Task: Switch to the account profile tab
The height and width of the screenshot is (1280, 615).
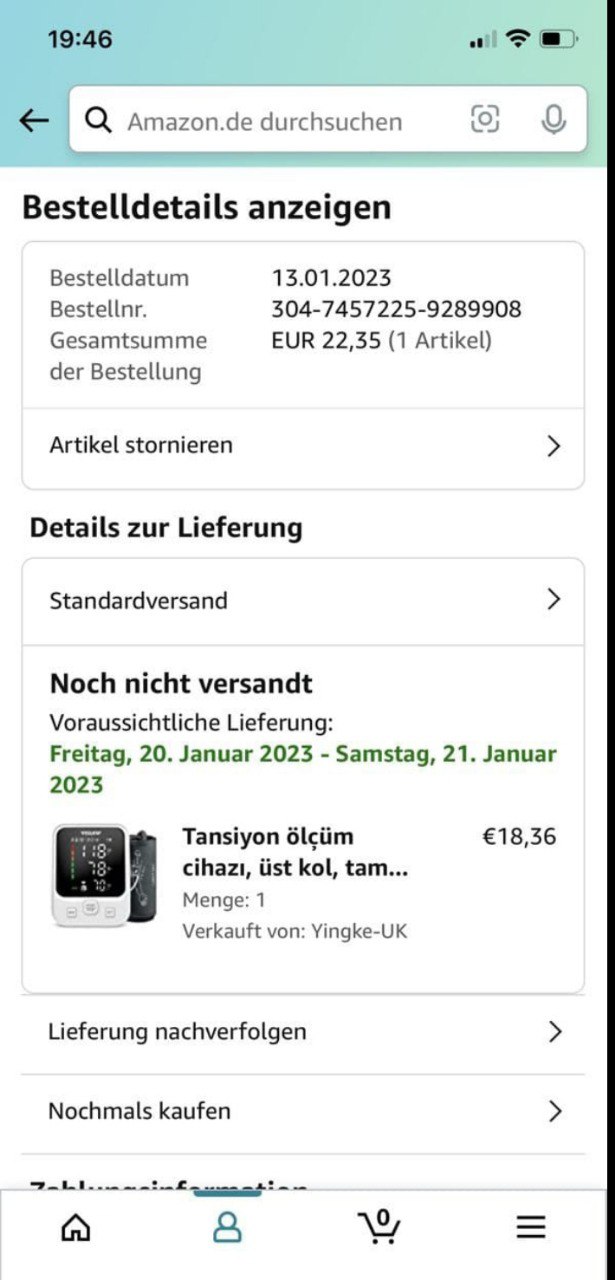Action: [227, 1227]
